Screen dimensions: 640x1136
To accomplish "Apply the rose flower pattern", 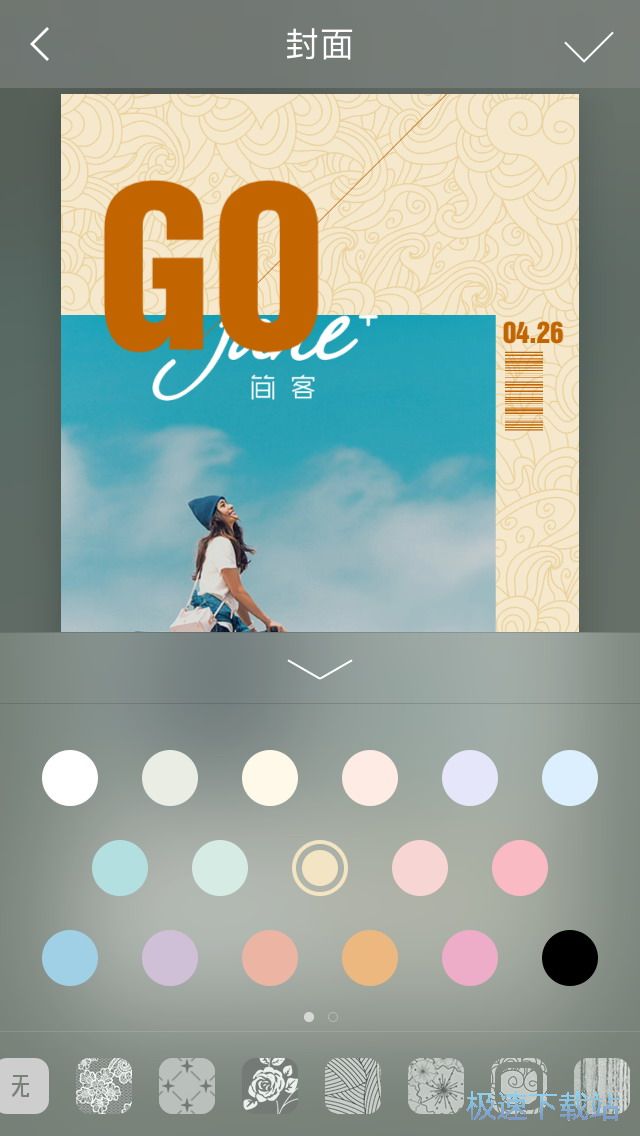I will click(x=270, y=1086).
